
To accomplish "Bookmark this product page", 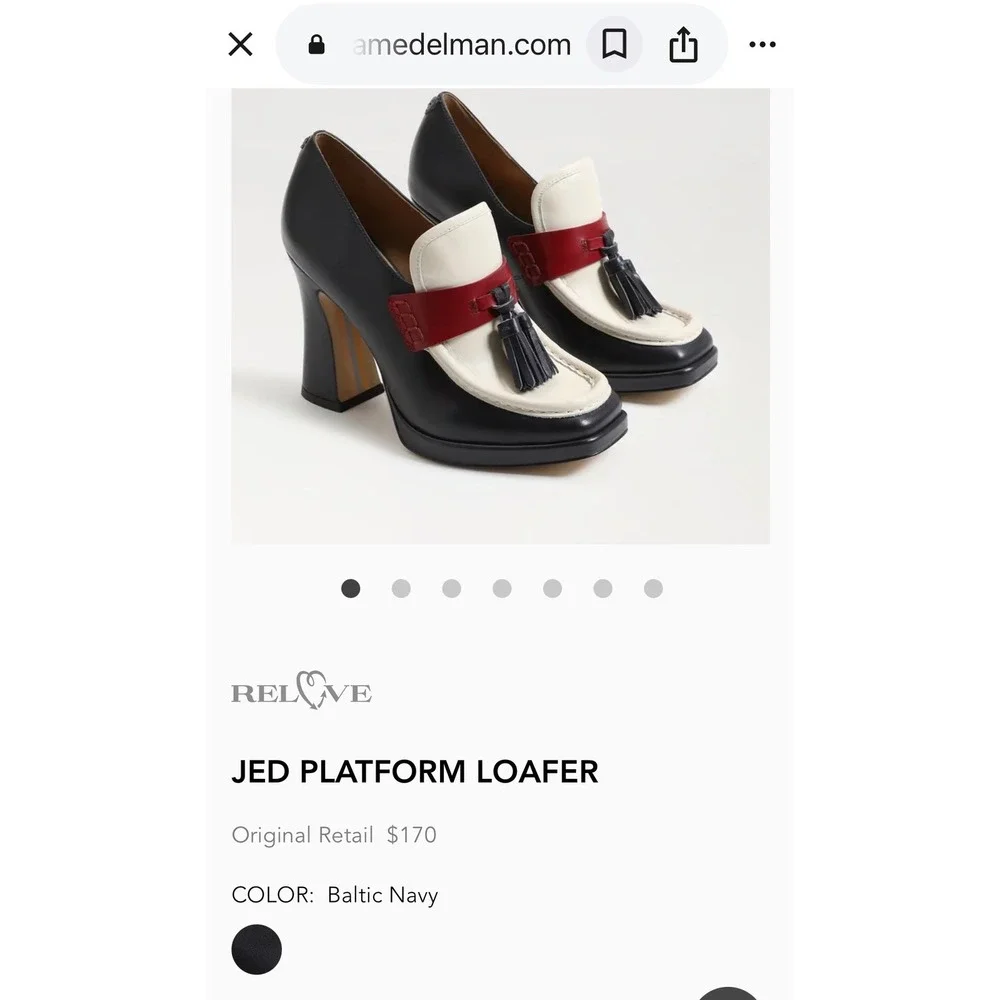I will point(614,45).
